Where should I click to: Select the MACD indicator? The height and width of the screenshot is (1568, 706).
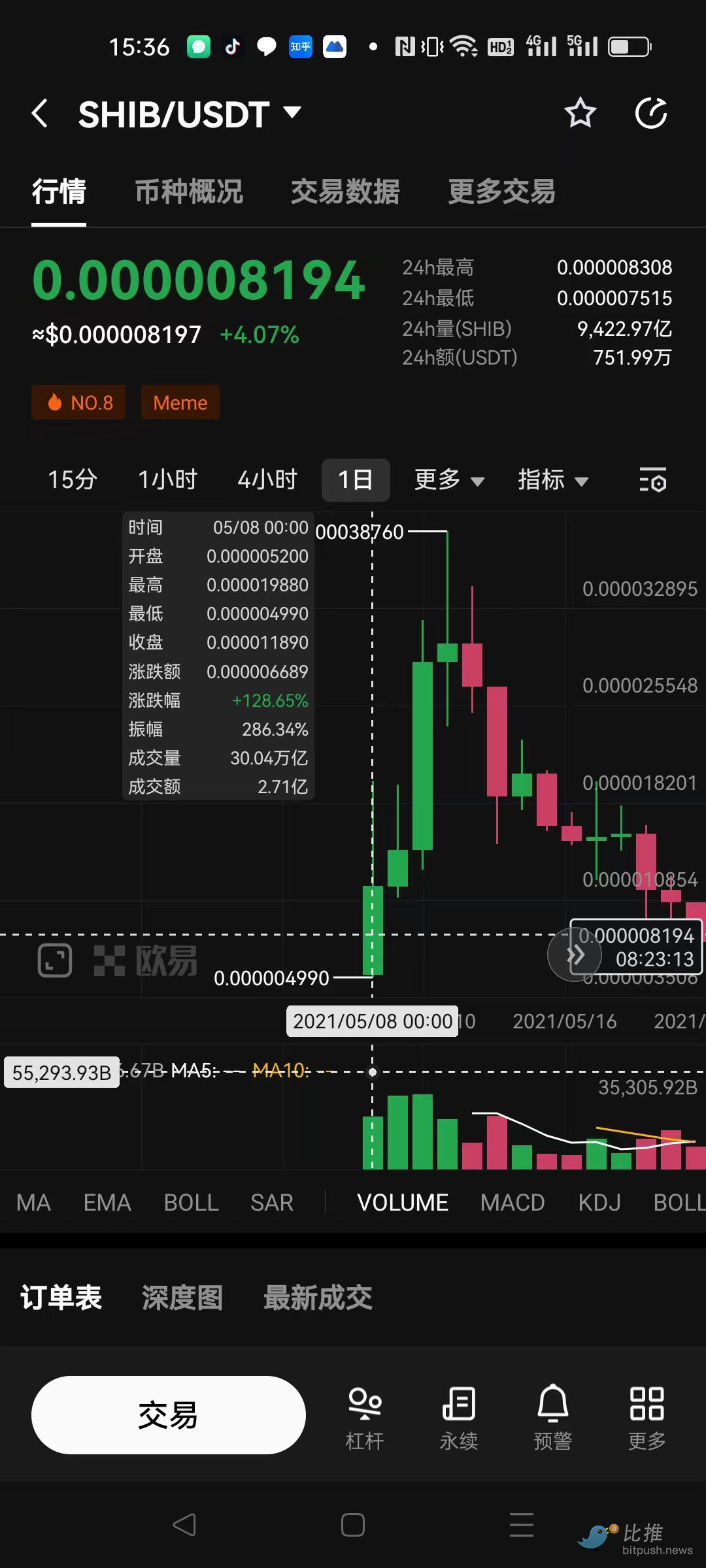click(x=513, y=1203)
